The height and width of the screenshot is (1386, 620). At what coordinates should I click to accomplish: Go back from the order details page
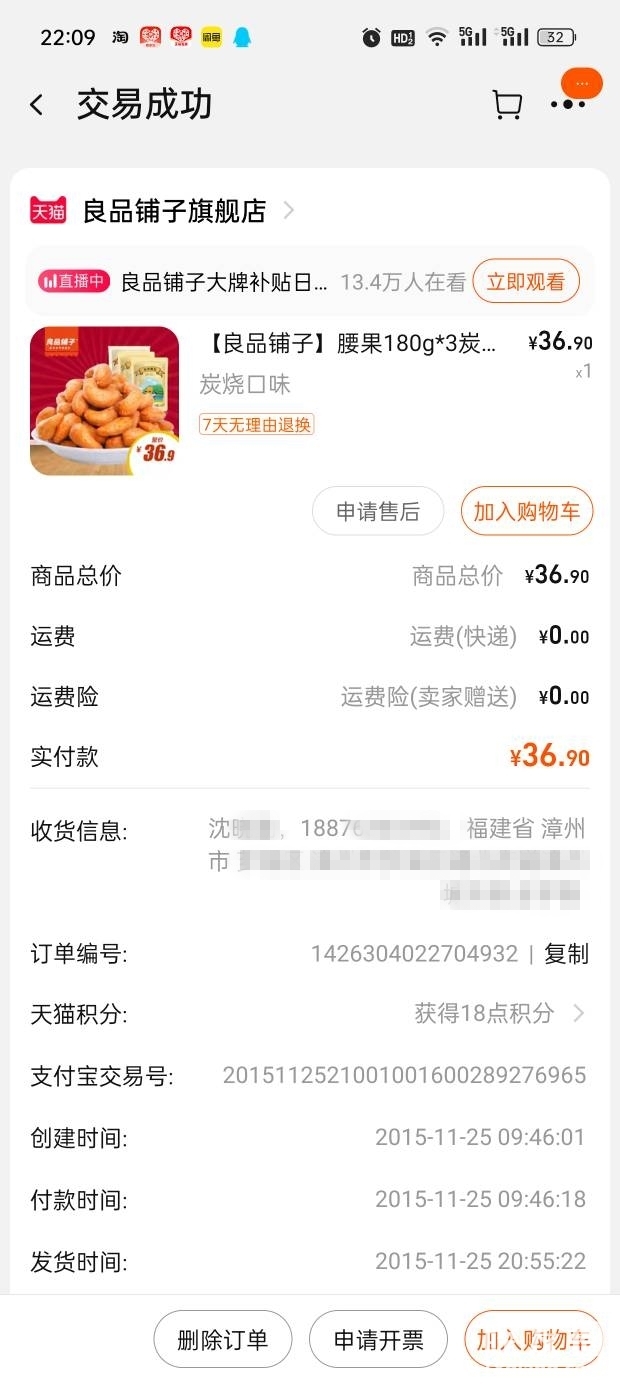pos(37,105)
